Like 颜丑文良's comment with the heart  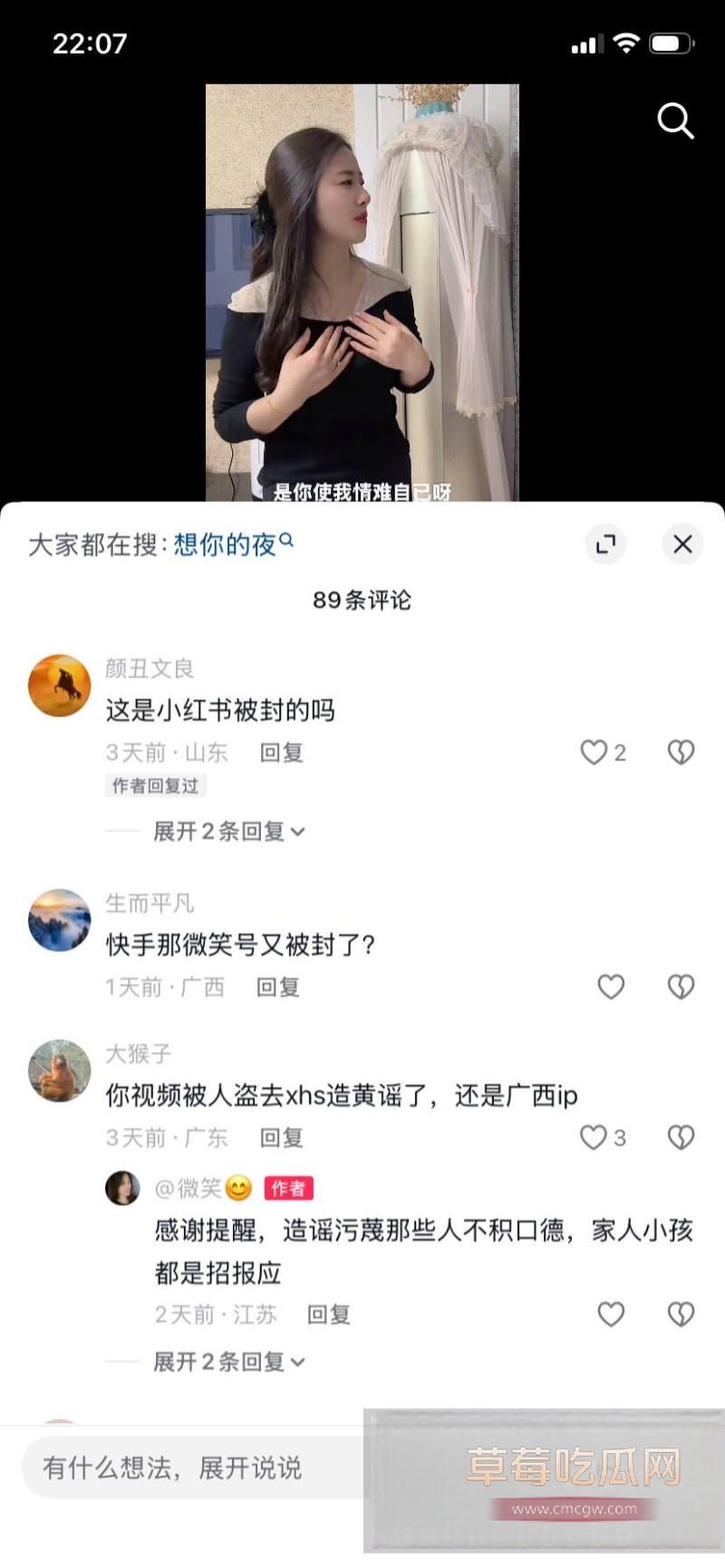pos(594,752)
